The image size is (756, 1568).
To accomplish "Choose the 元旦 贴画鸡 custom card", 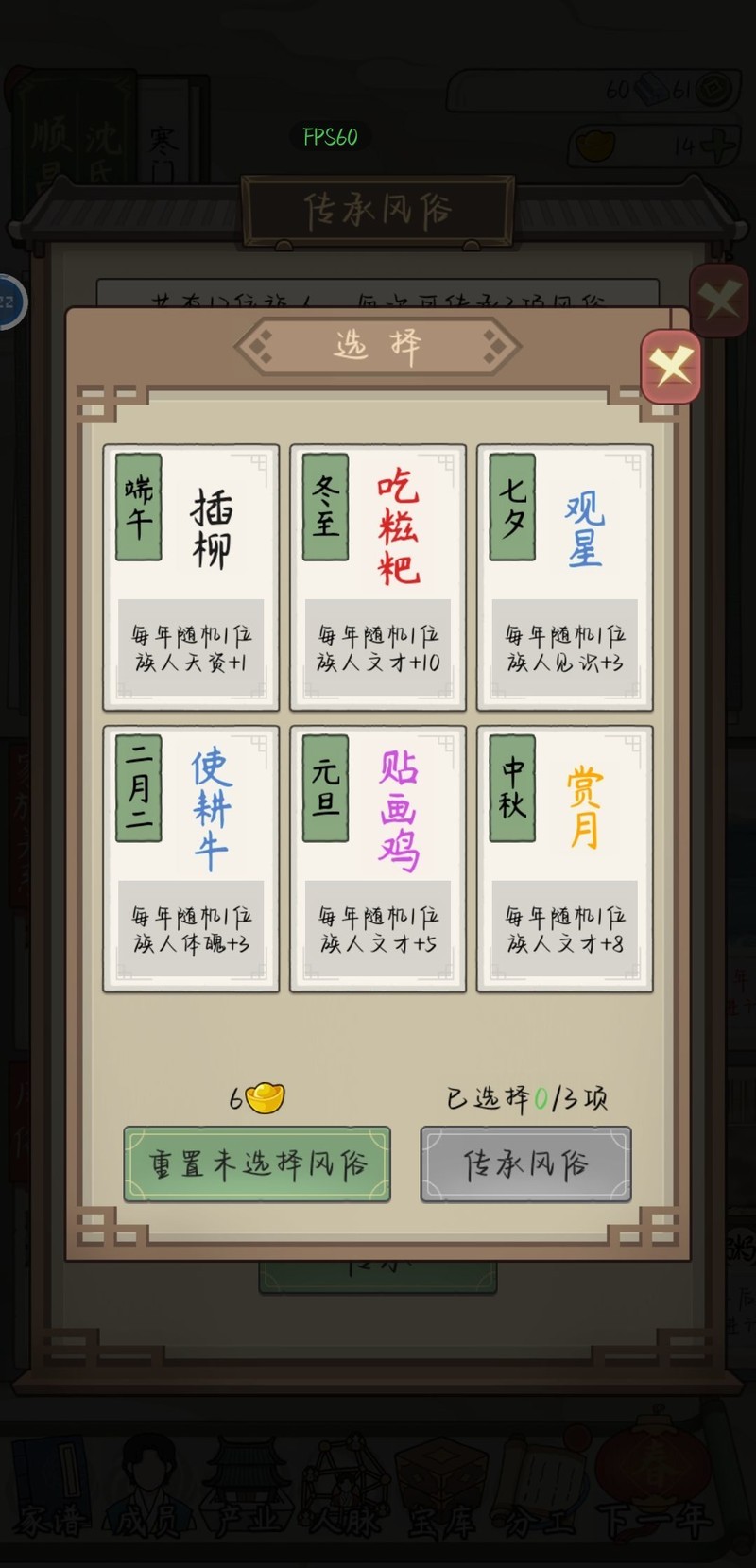I will coord(378,858).
